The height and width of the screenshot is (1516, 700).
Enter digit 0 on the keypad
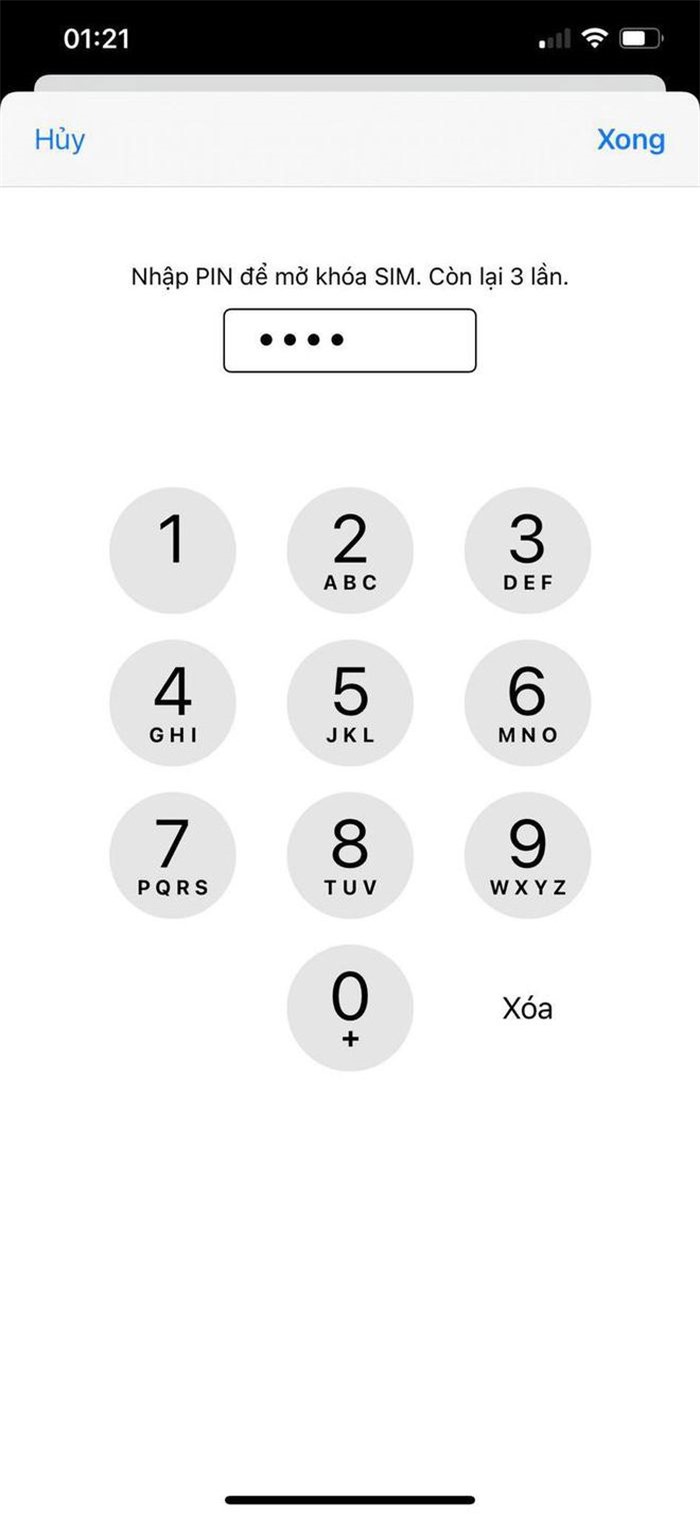click(x=350, y=1007)
